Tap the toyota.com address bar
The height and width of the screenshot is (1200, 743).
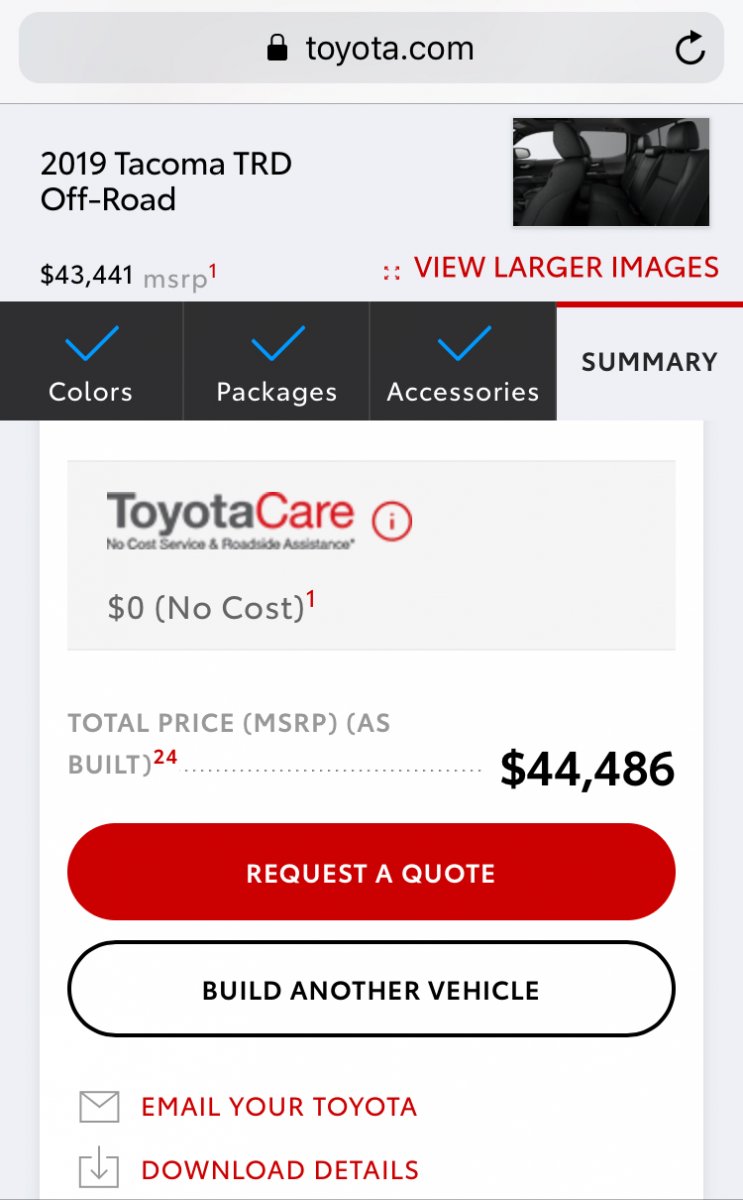point(370,49)
